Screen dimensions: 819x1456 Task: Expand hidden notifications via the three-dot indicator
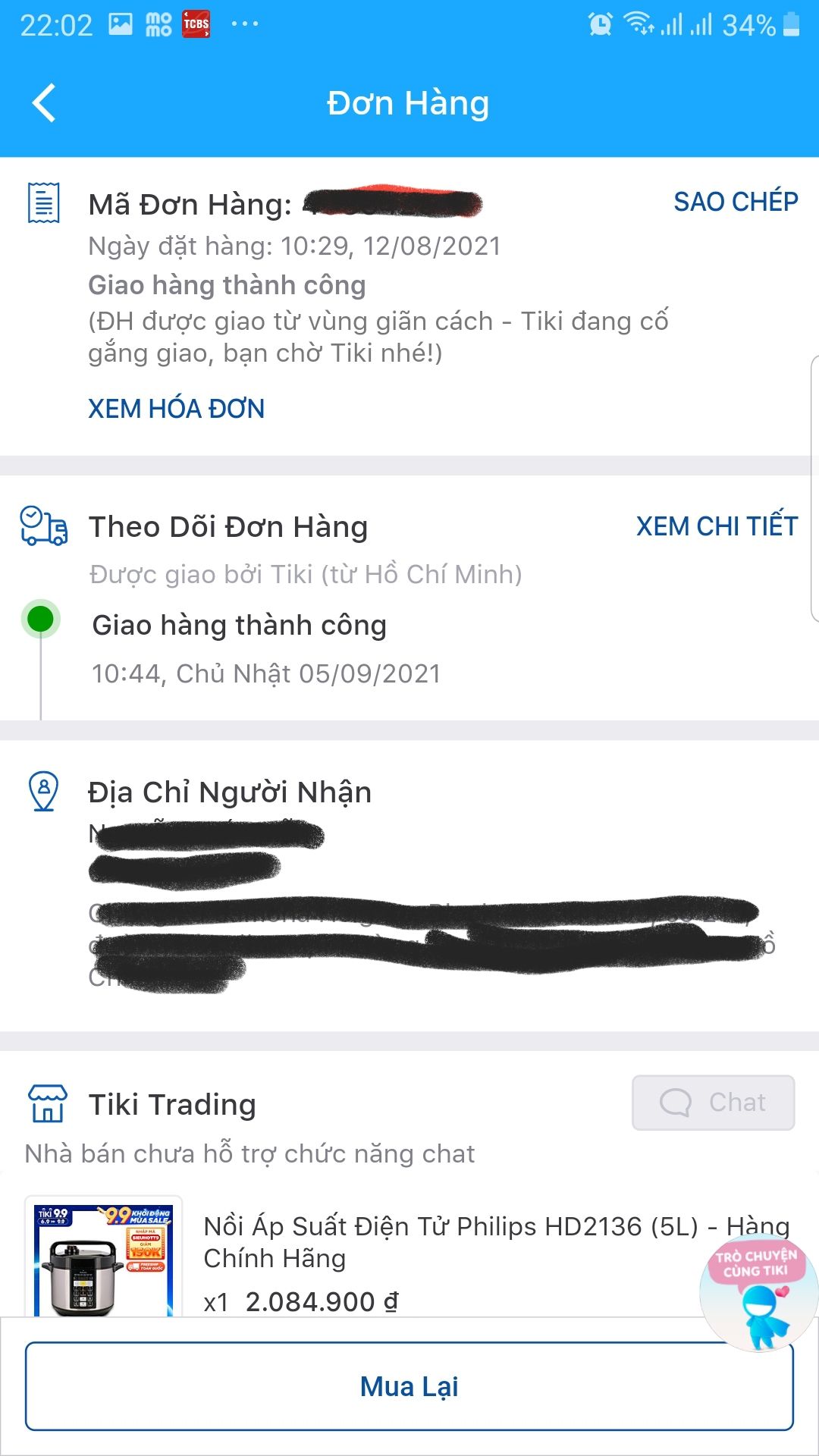(x=244, y=23)
